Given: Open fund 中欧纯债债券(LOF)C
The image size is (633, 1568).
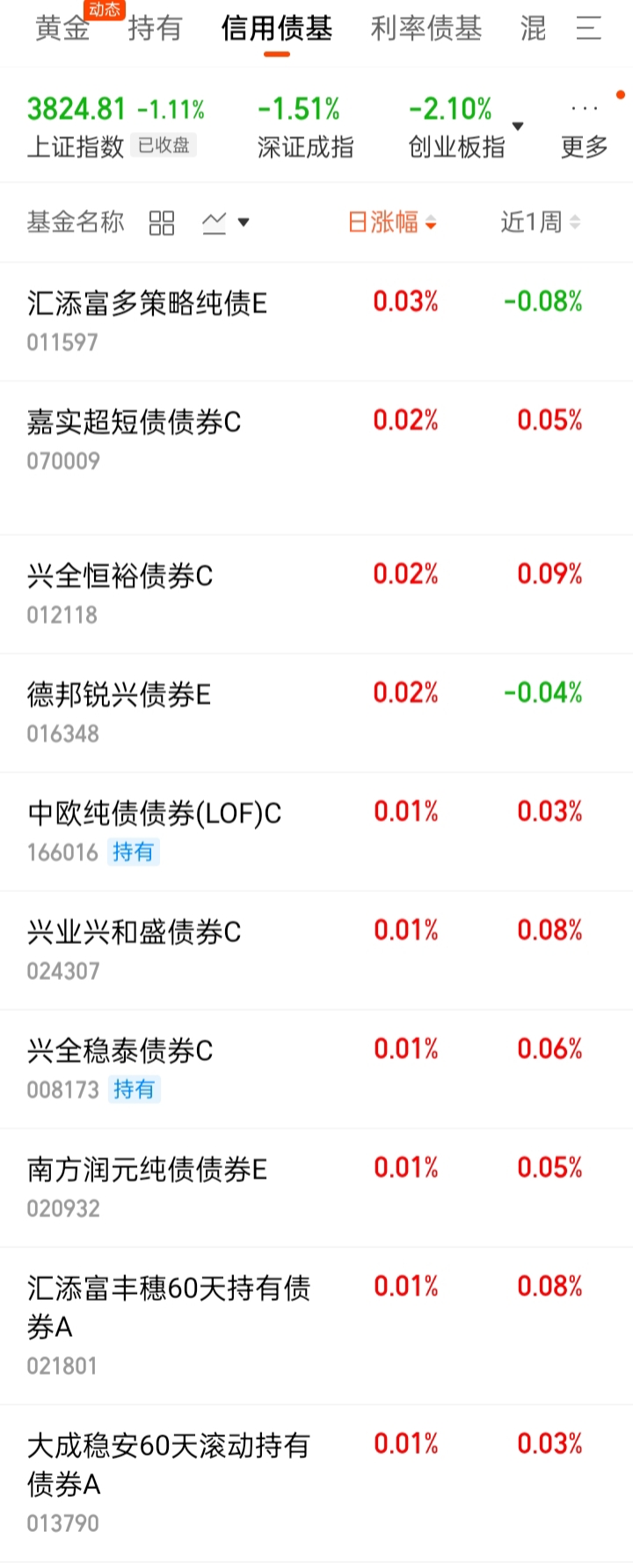Looking at the screenshot, I should coord(316,831).
